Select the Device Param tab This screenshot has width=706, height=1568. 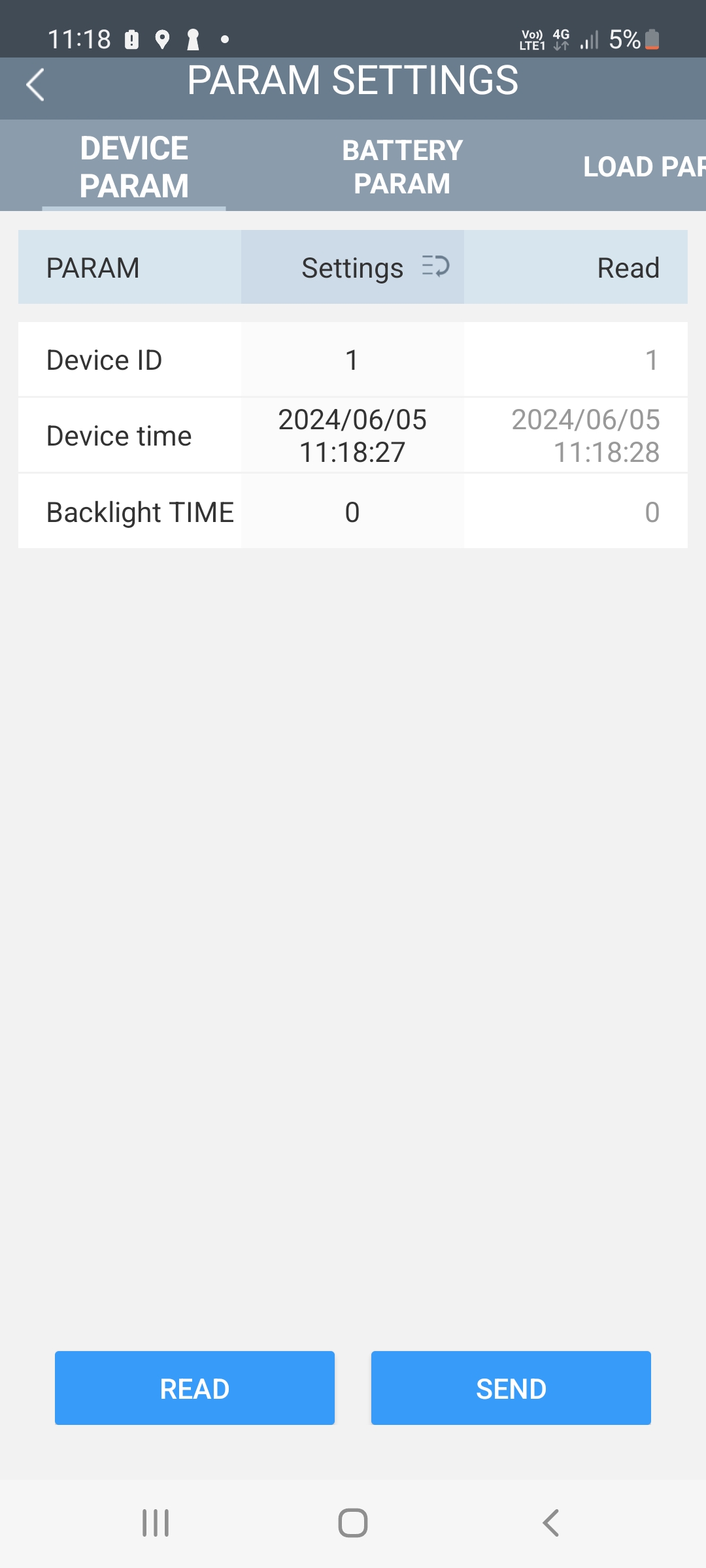coord(134,167)
